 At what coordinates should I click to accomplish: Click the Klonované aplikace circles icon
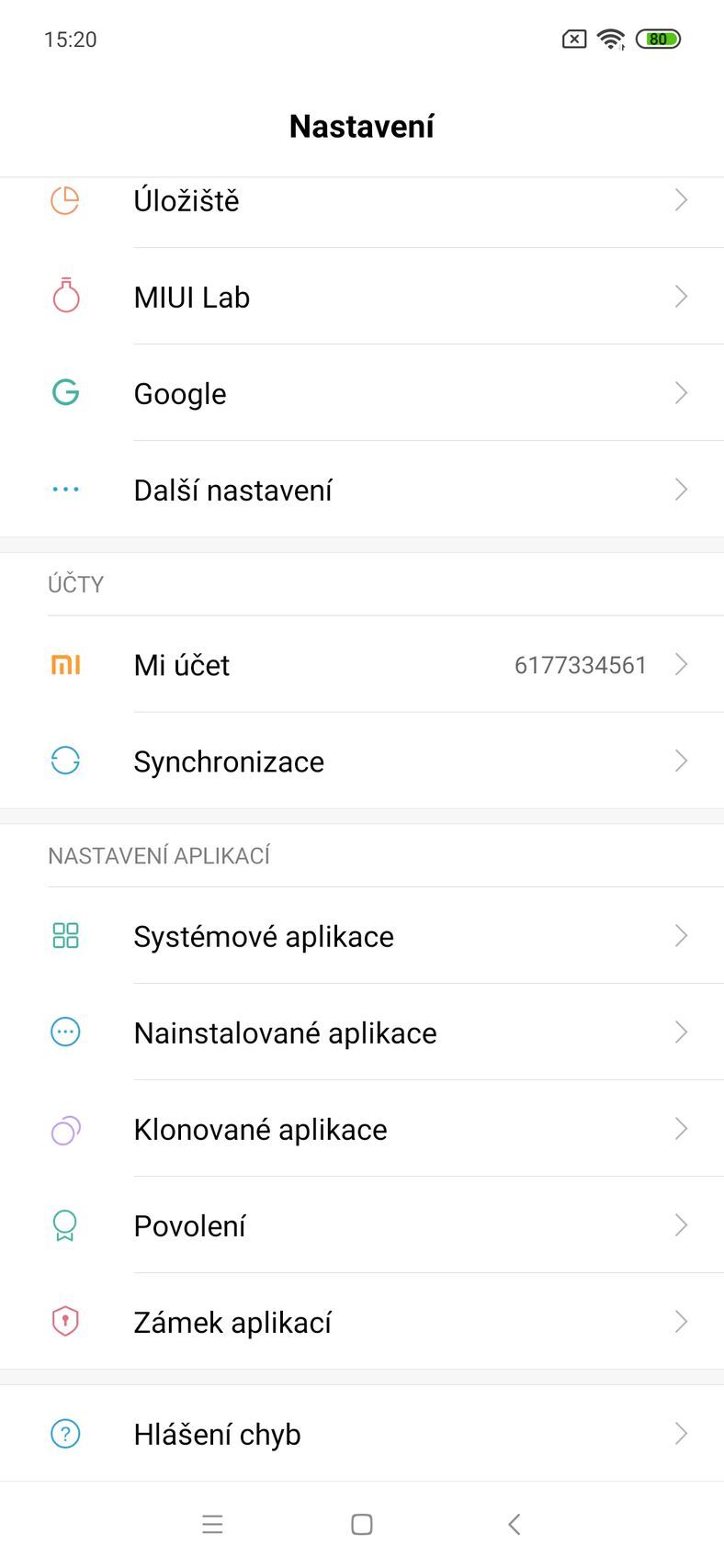click(x=64, y=1128)
